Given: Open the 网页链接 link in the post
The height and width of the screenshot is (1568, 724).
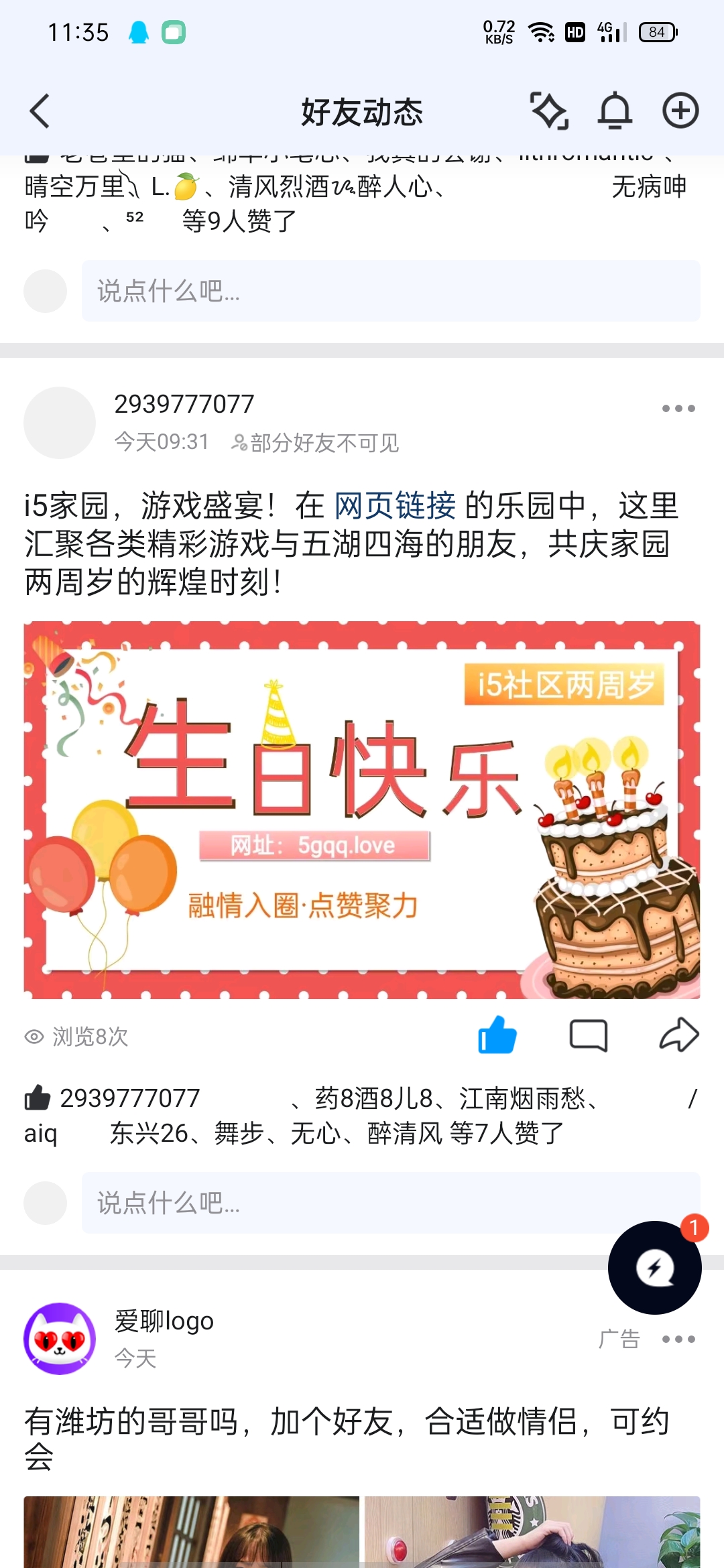Looking at the screenshot, I should pyautogui.click(x=395, y=506).
